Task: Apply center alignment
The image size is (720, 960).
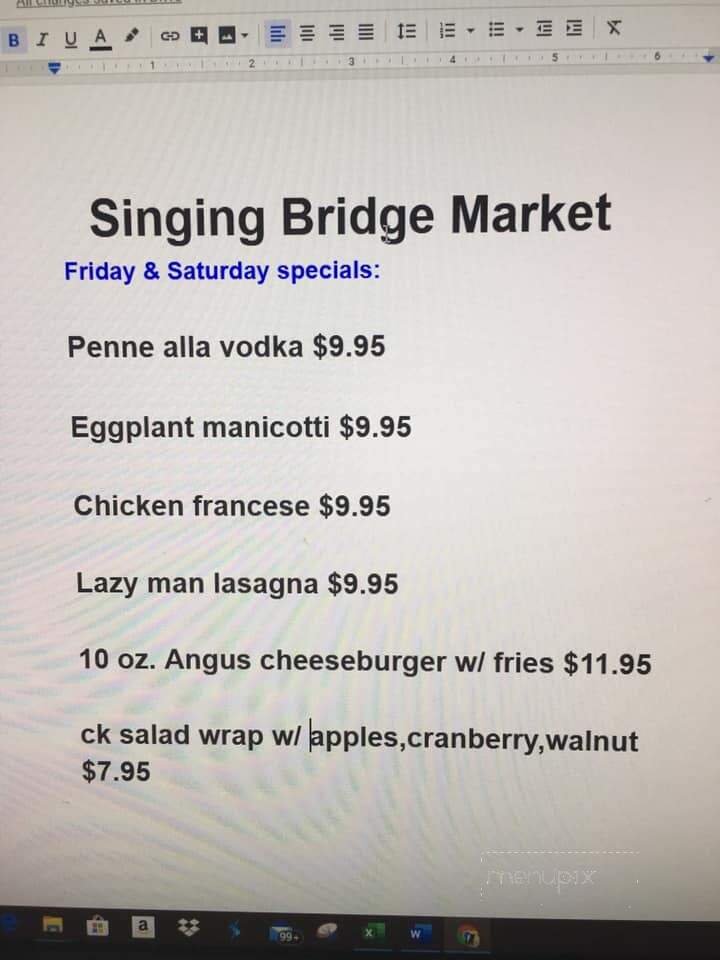Action: coord(305,33)
